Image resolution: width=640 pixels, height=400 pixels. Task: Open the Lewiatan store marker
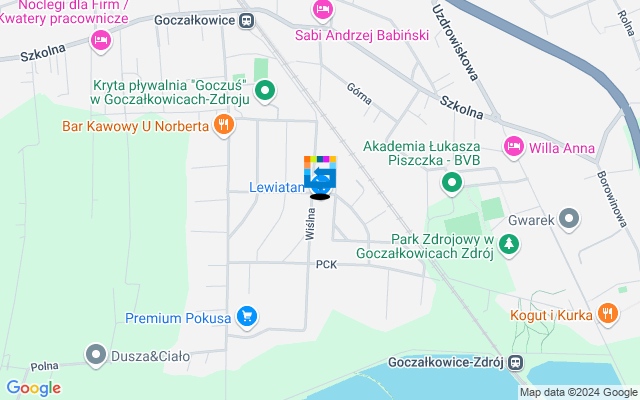pos(321,176)
